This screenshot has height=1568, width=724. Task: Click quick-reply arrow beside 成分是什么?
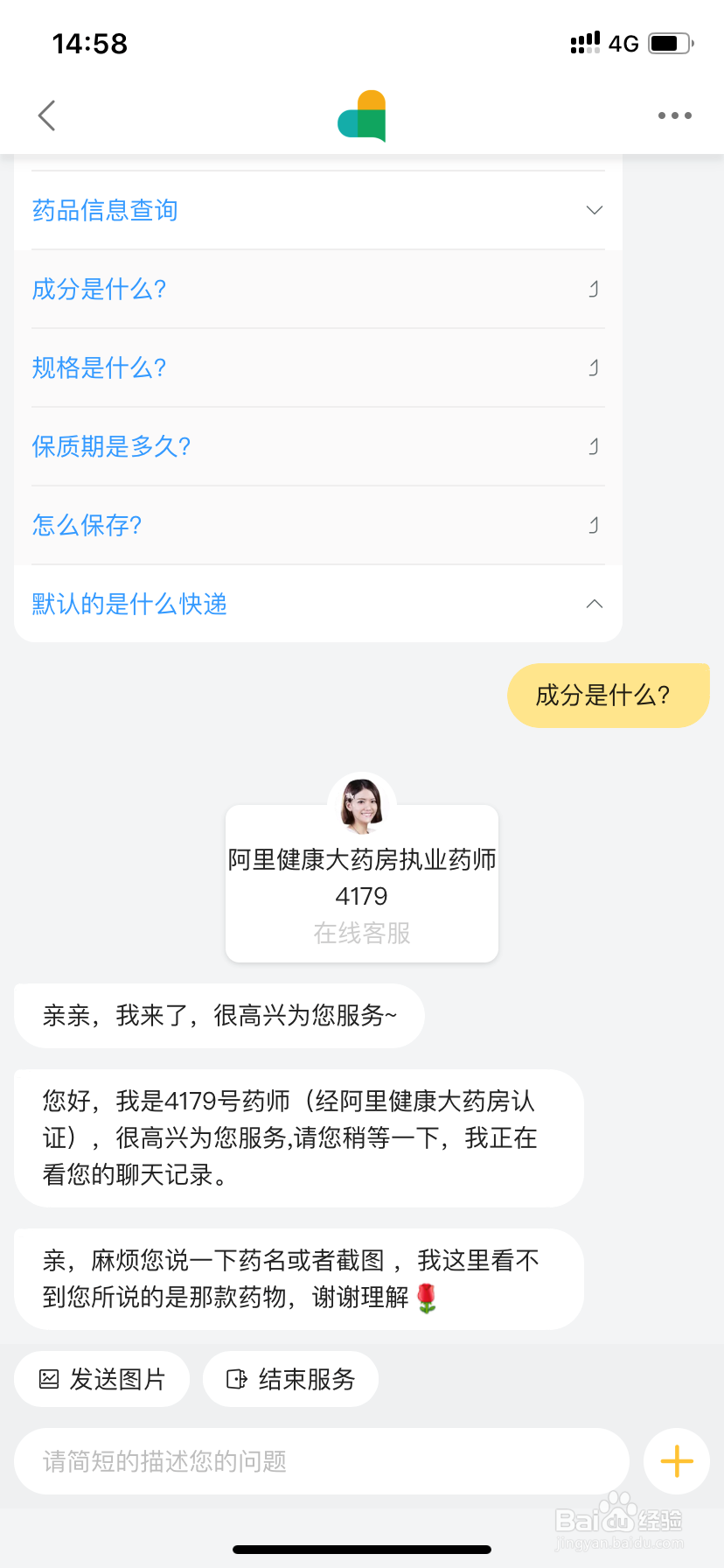pyautogui.click(x=593, y=289)
